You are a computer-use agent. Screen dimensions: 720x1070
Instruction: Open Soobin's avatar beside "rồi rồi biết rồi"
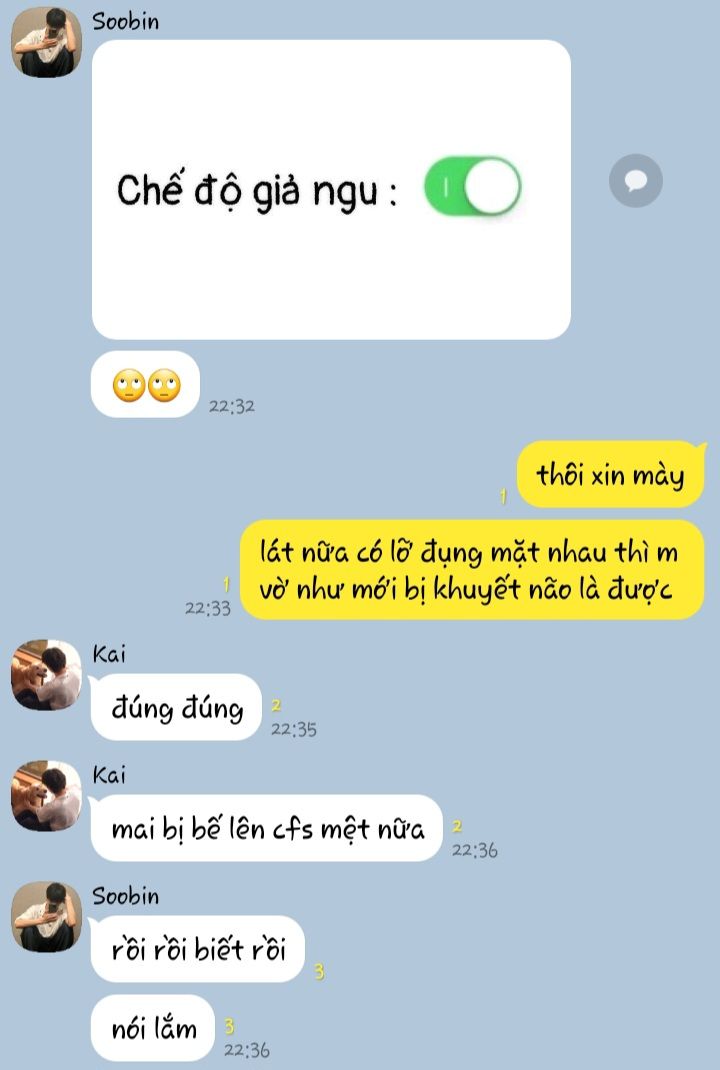46,917
